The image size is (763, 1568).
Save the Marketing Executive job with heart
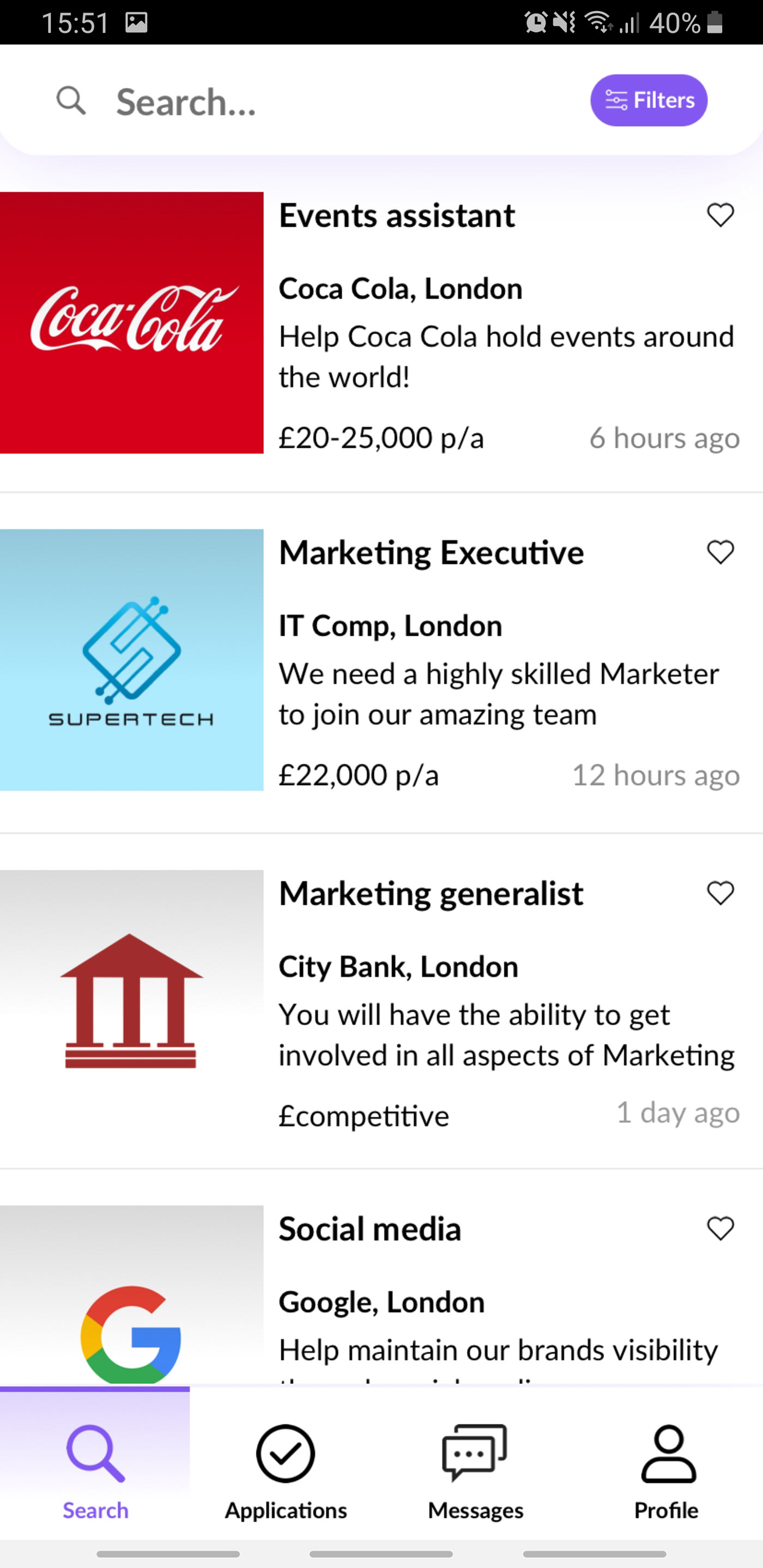tap(720, 552)
